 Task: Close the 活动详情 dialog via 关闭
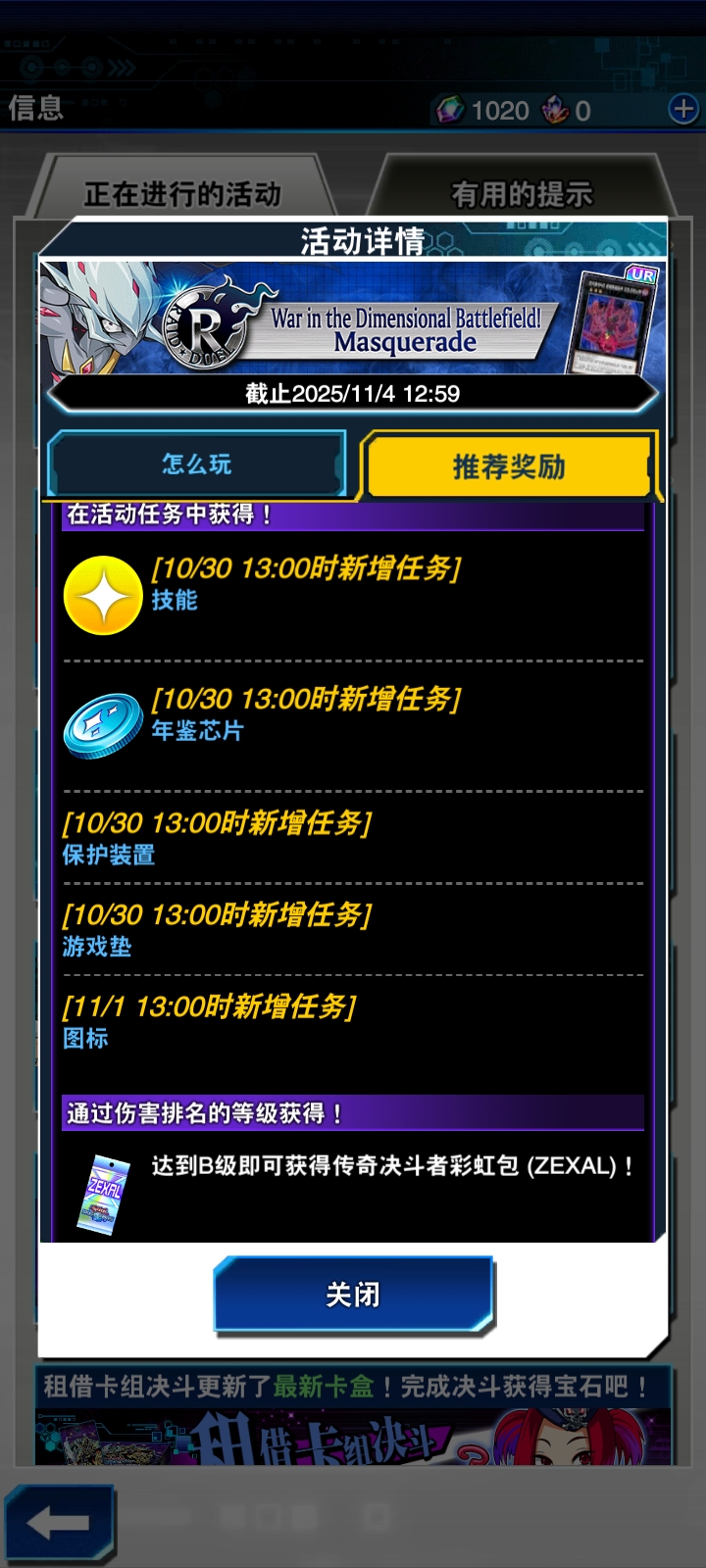[x=353, y=1295]
